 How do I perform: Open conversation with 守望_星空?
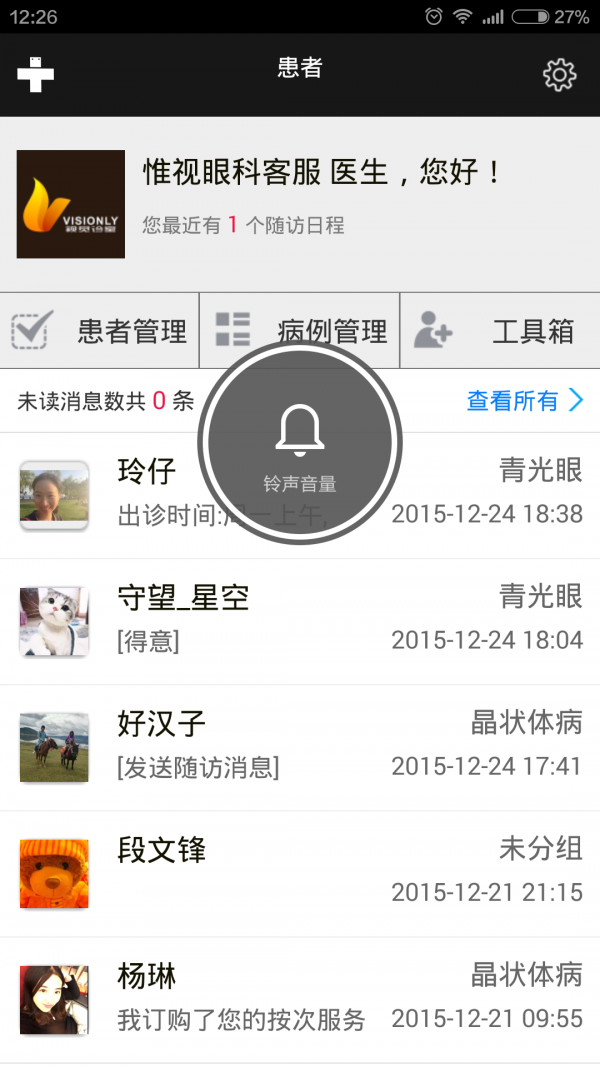(300, 621)
